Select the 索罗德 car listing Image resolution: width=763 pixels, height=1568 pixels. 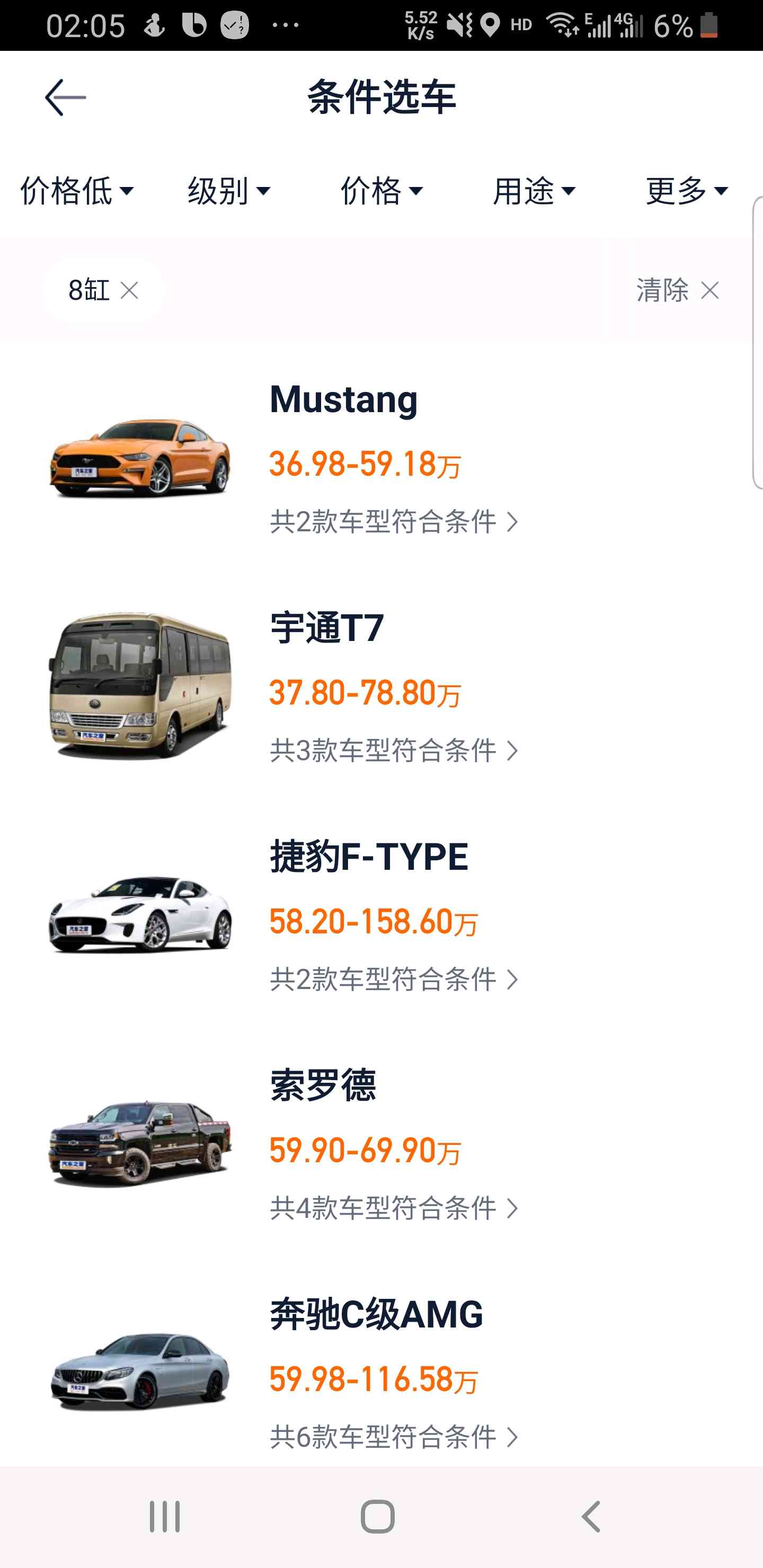381,1144
